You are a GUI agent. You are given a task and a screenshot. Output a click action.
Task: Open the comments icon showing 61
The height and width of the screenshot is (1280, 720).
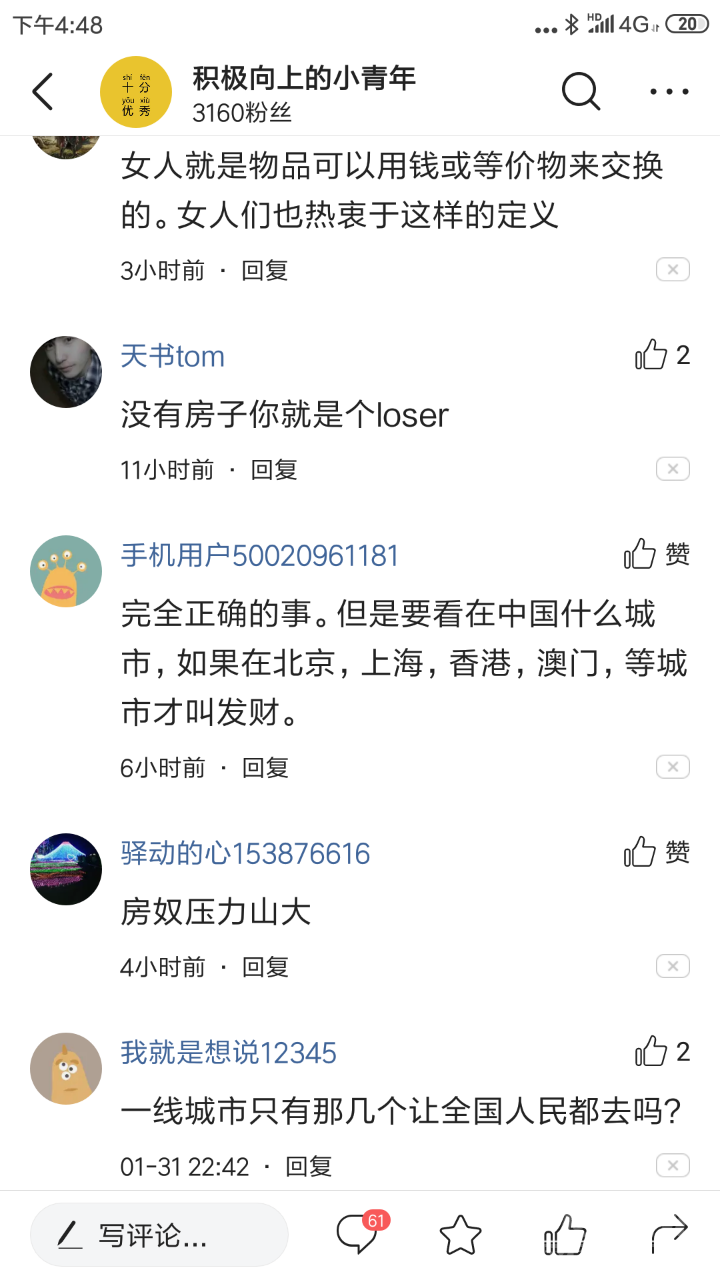(359, 1234)
